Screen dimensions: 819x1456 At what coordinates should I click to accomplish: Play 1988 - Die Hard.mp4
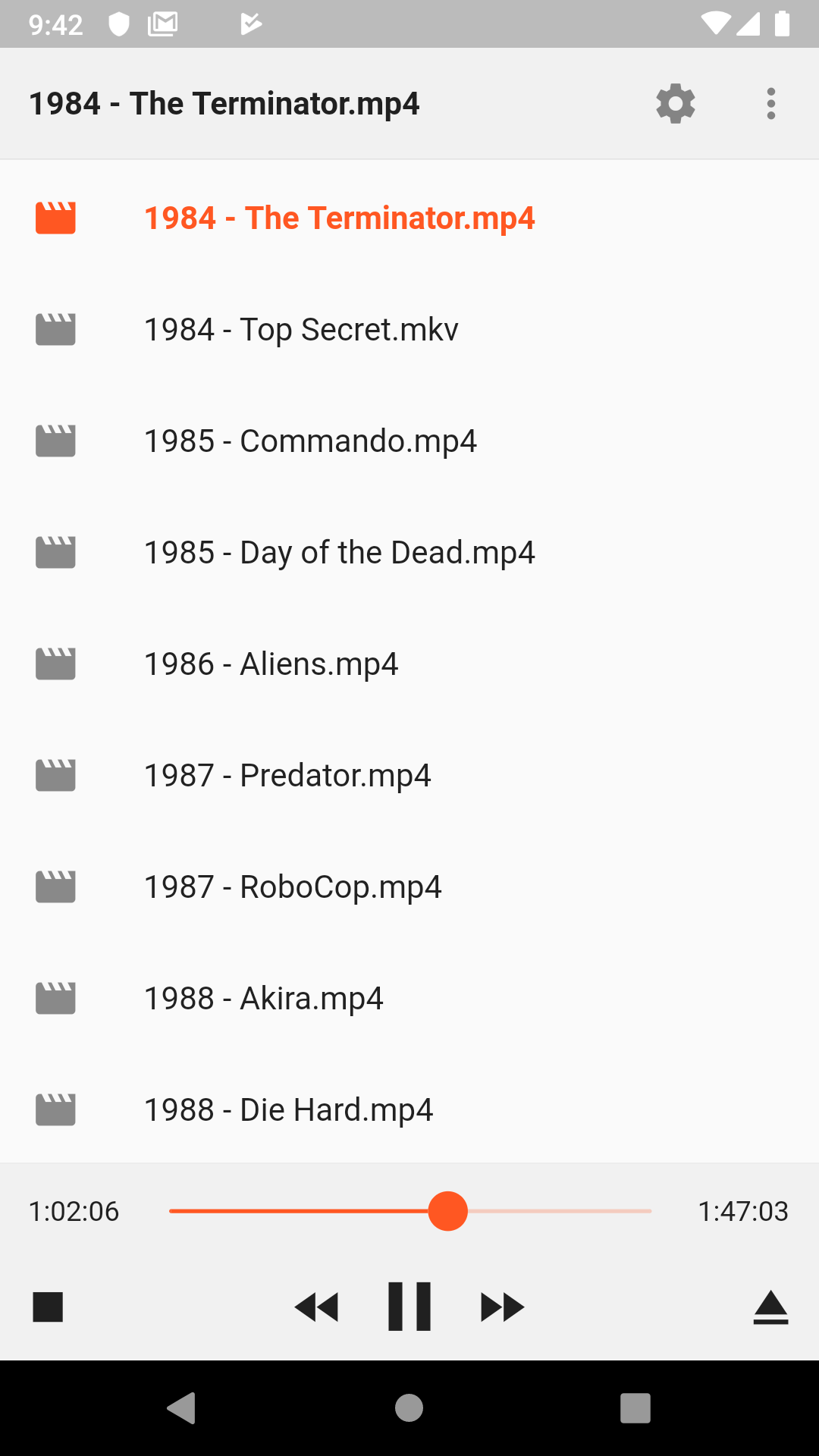[x=409, y=1110]
